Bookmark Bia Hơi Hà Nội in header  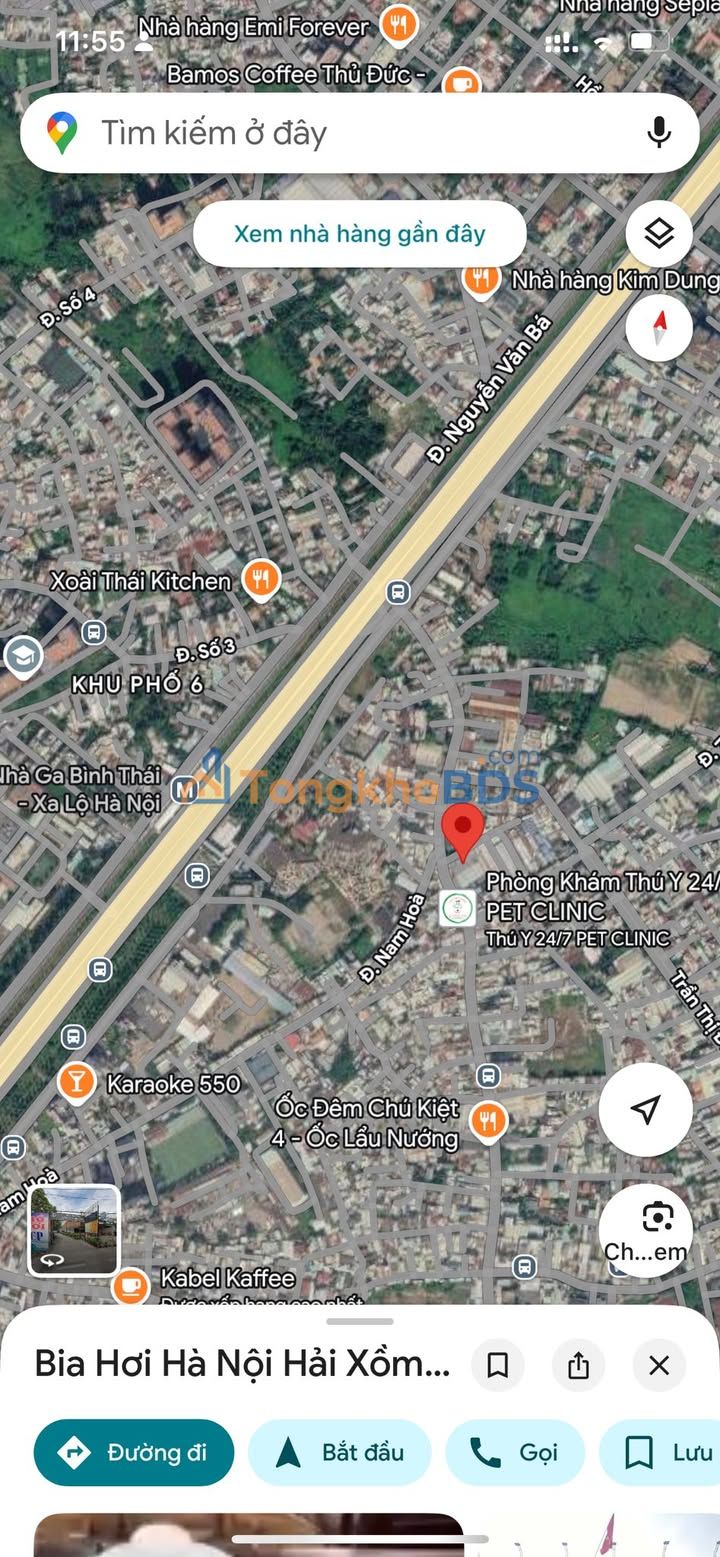[497, 1365]
